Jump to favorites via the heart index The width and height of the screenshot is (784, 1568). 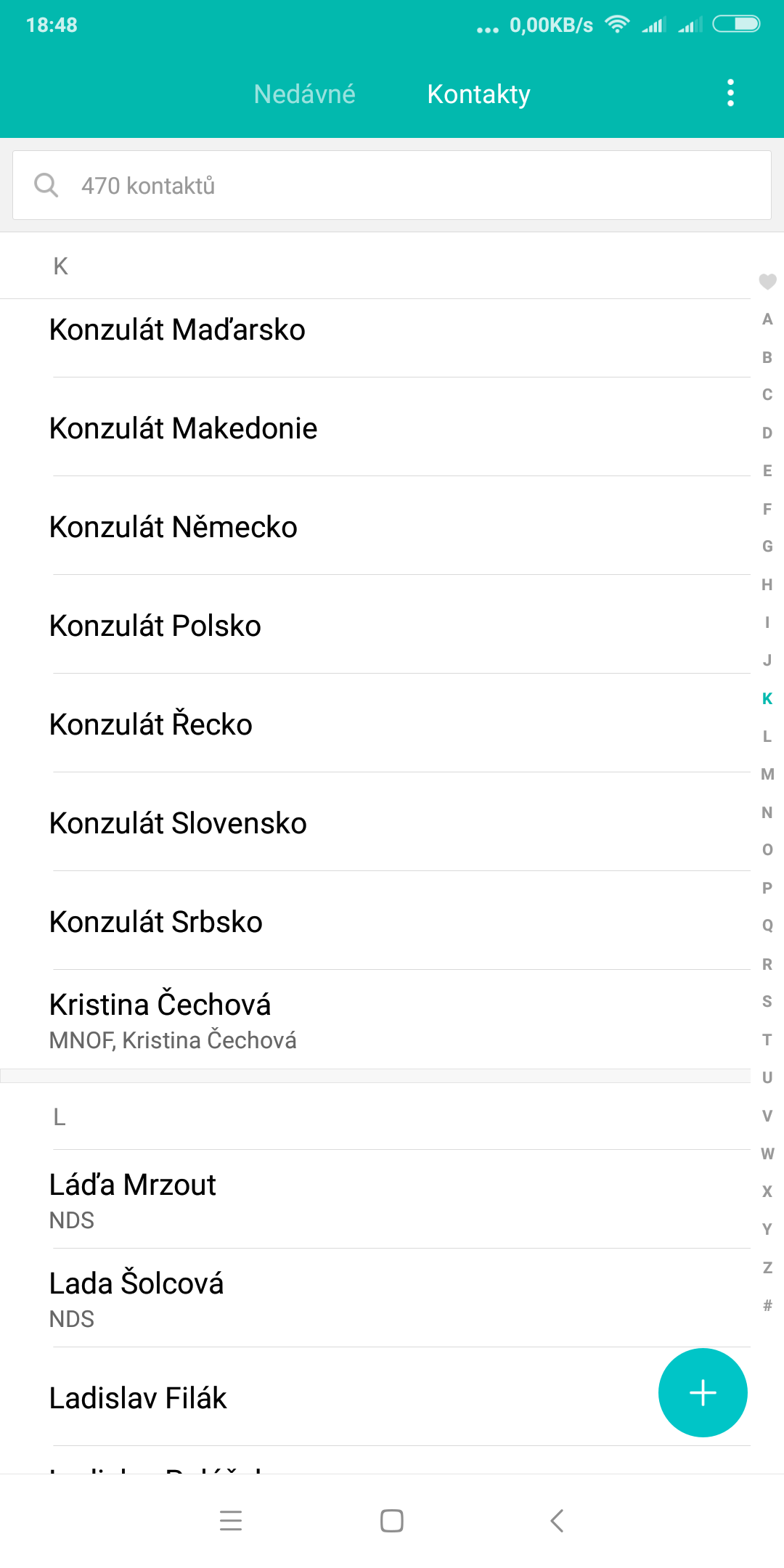pos(767,281)
